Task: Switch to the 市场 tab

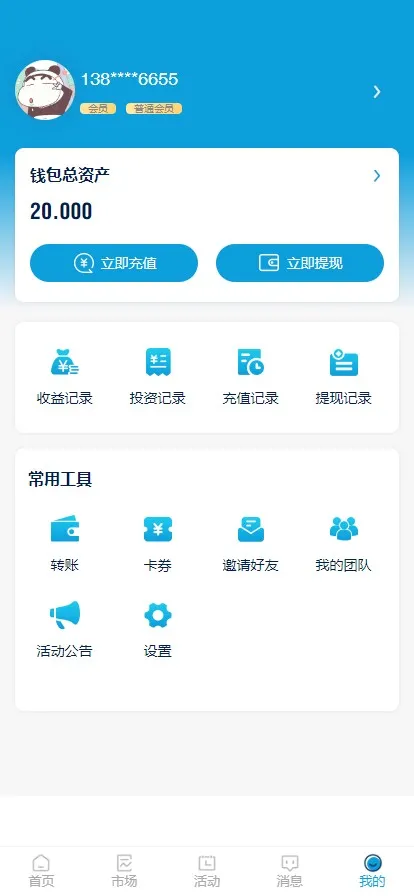Action: 124,871
